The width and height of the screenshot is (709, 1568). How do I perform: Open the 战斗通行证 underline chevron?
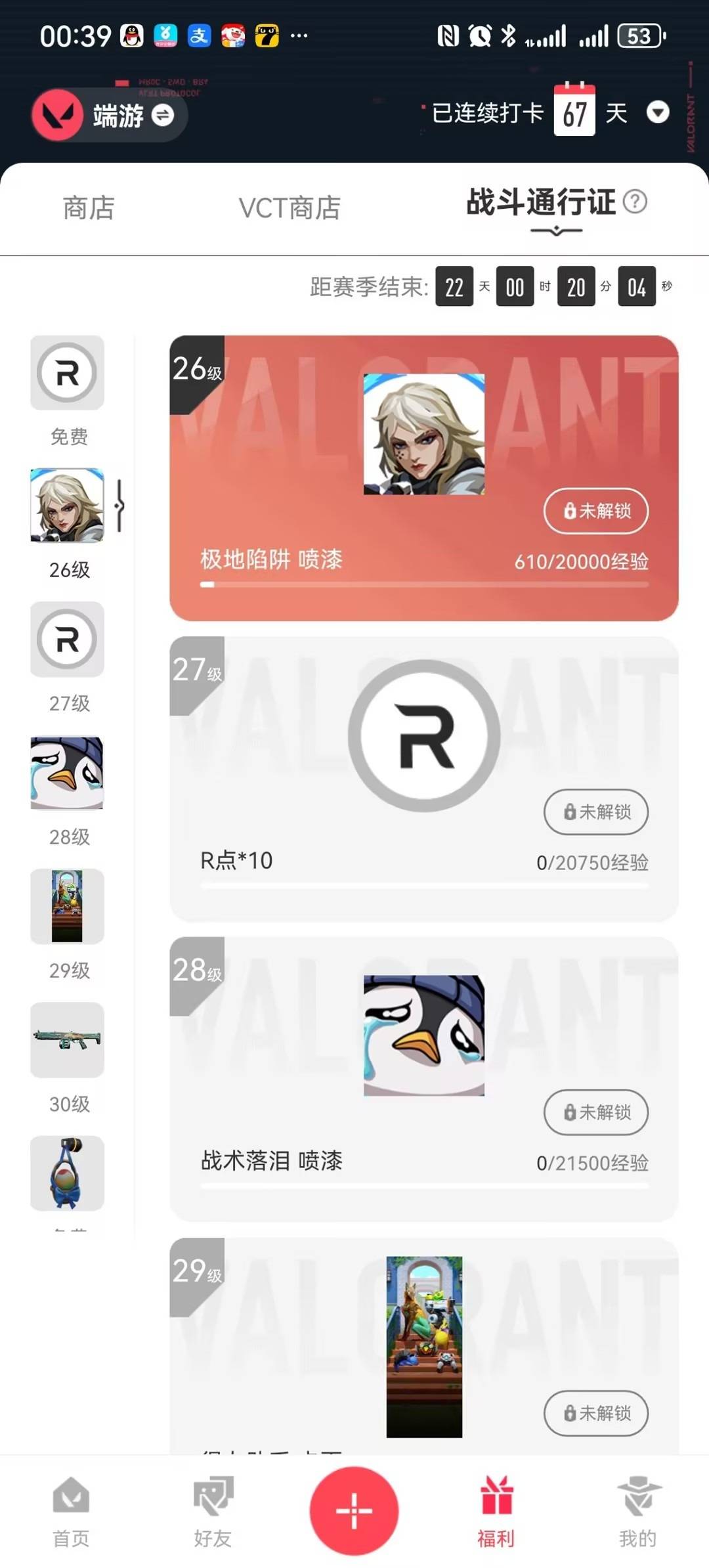555,230
